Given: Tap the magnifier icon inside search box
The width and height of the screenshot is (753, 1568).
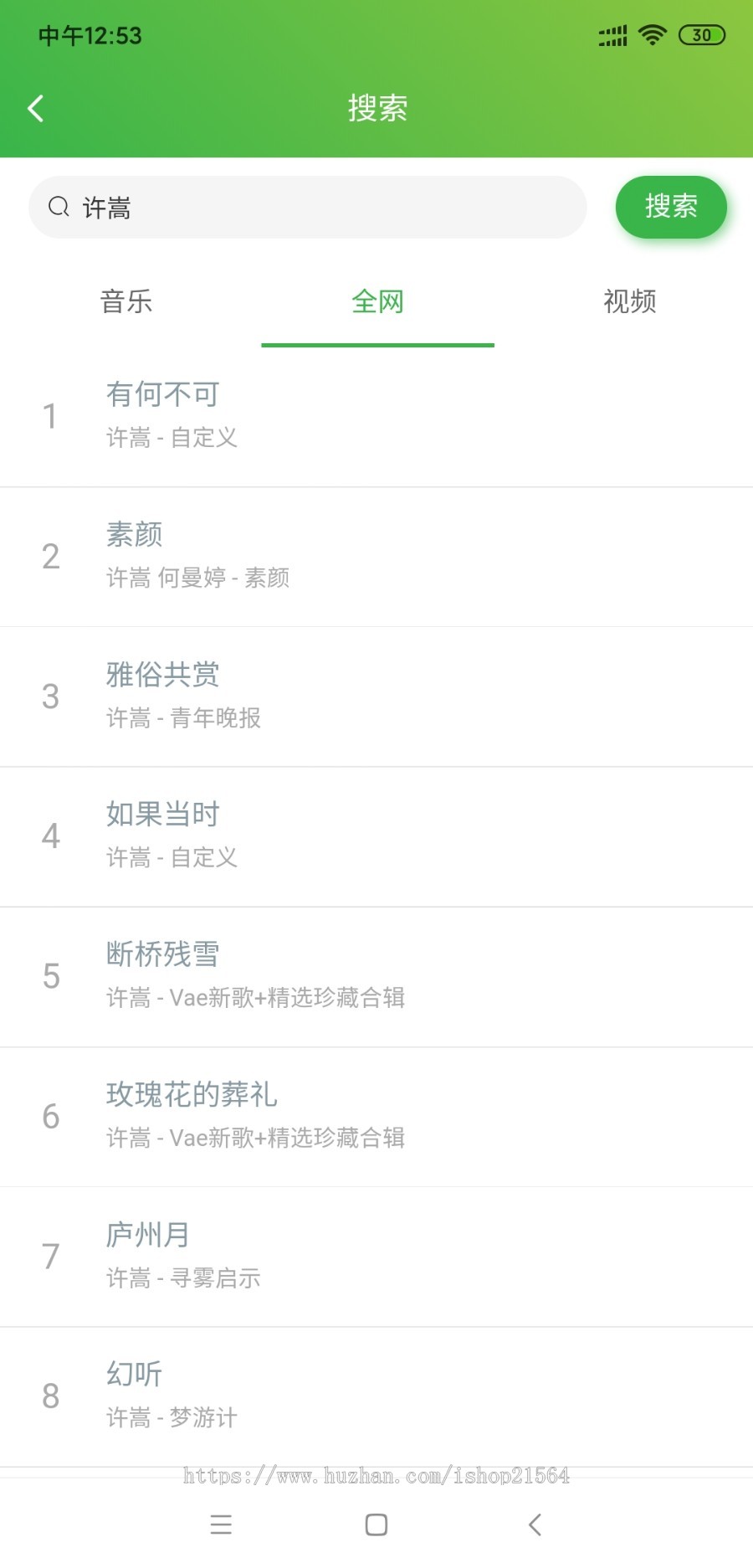Looking at the screenshot, I should [59, 207].
